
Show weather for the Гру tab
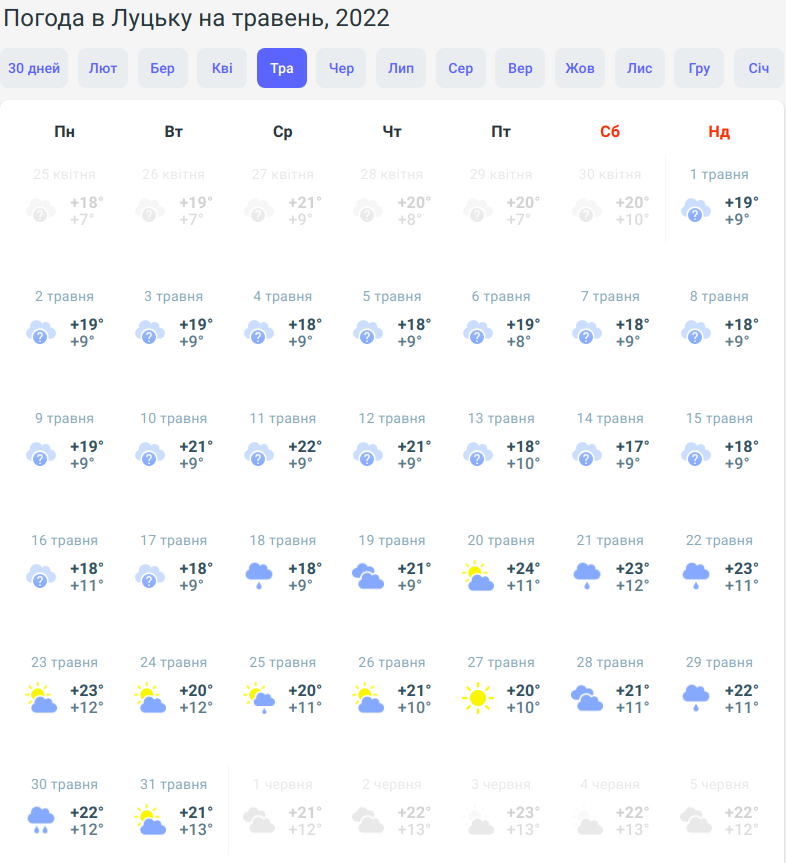point(699,68)
